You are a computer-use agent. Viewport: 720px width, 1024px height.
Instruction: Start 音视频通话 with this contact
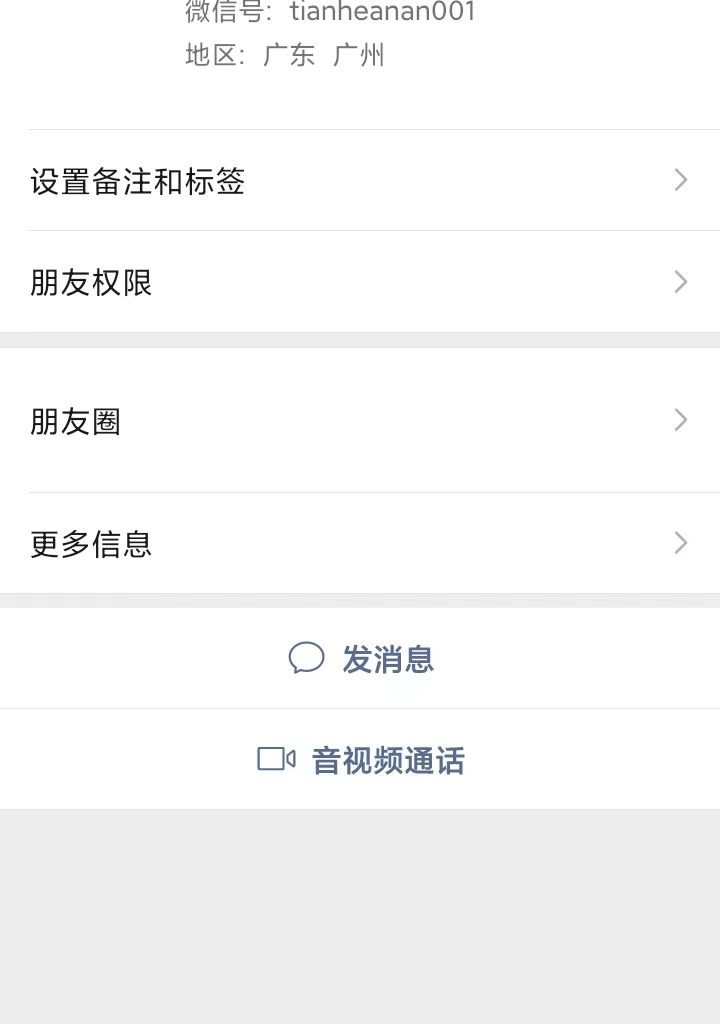point(361,760)
